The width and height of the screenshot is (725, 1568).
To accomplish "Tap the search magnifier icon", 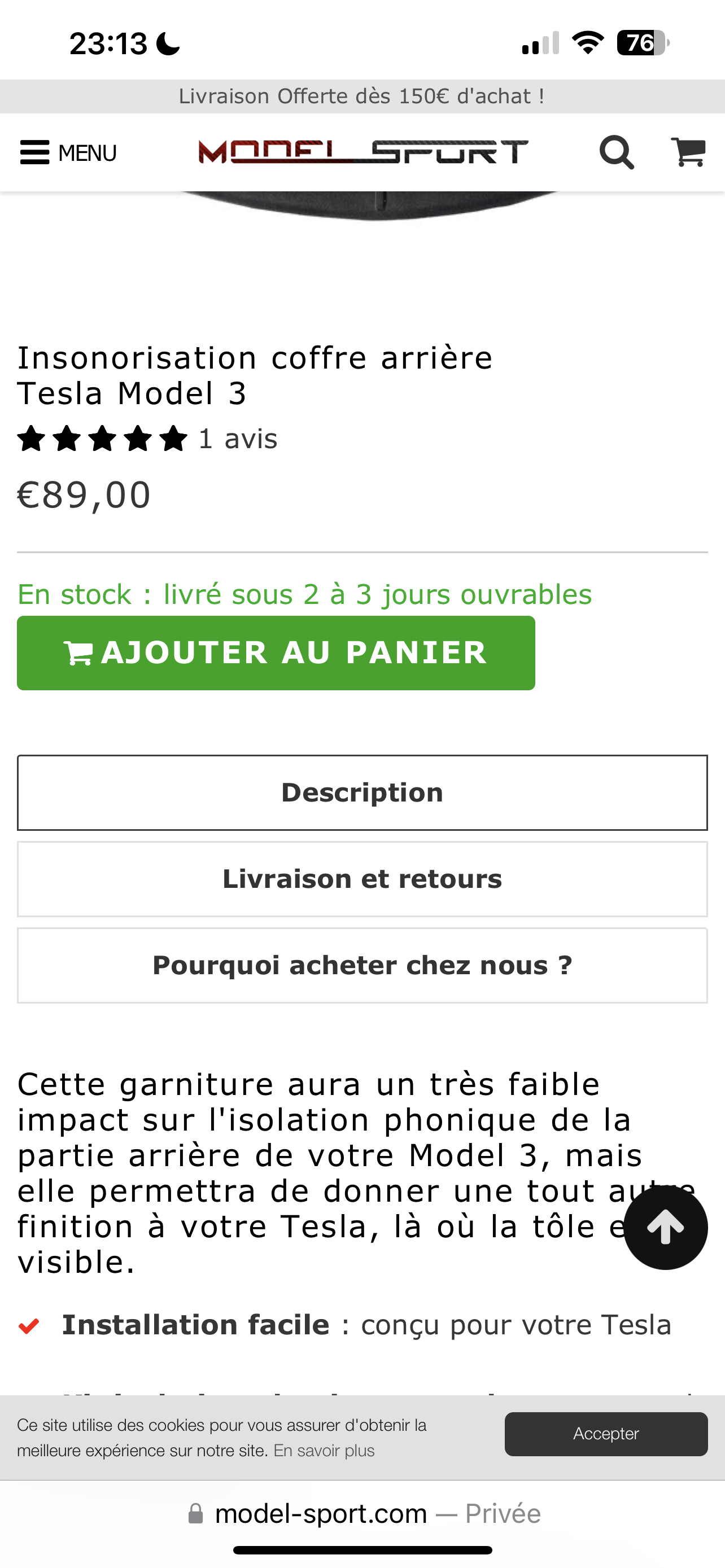I will click(x=616, y=152).
